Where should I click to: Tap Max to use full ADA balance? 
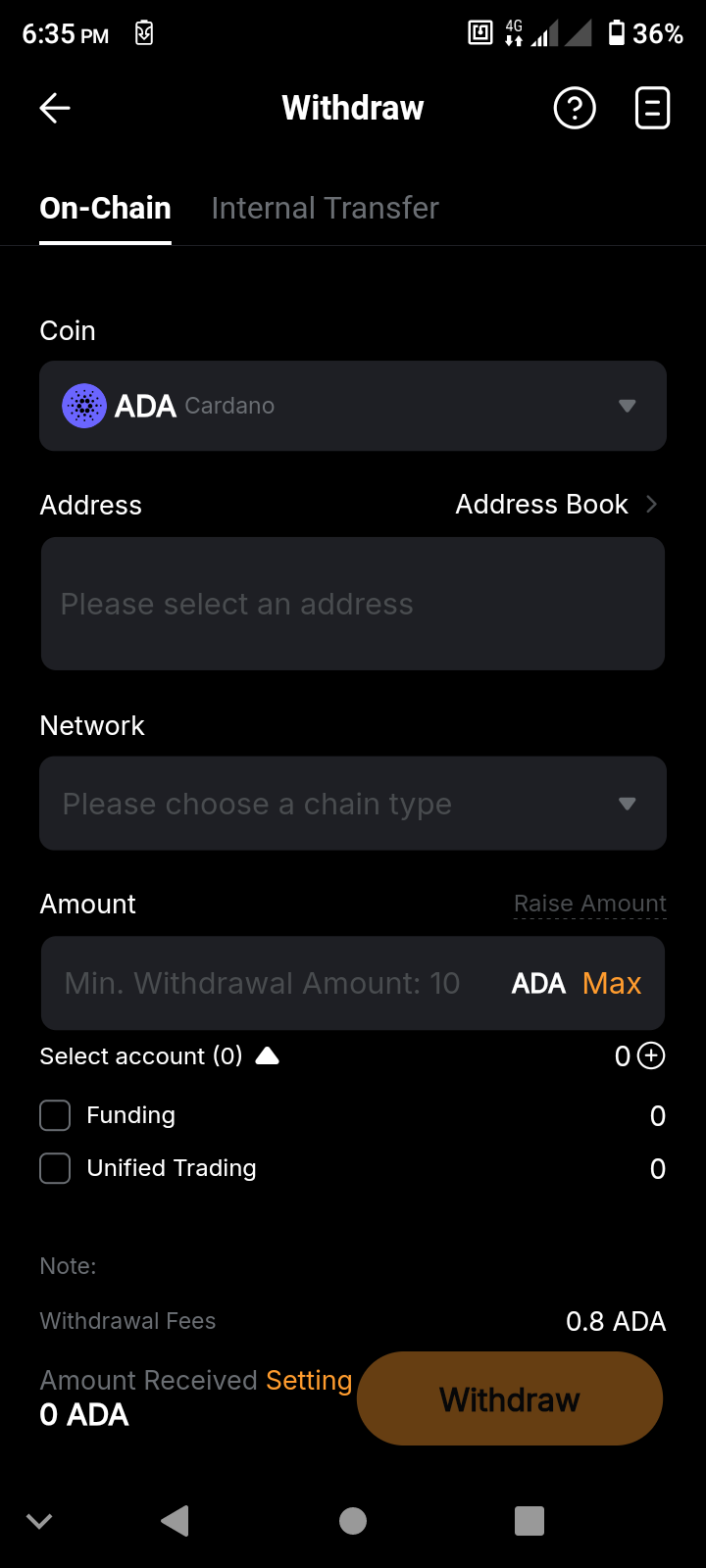(611, 983)
